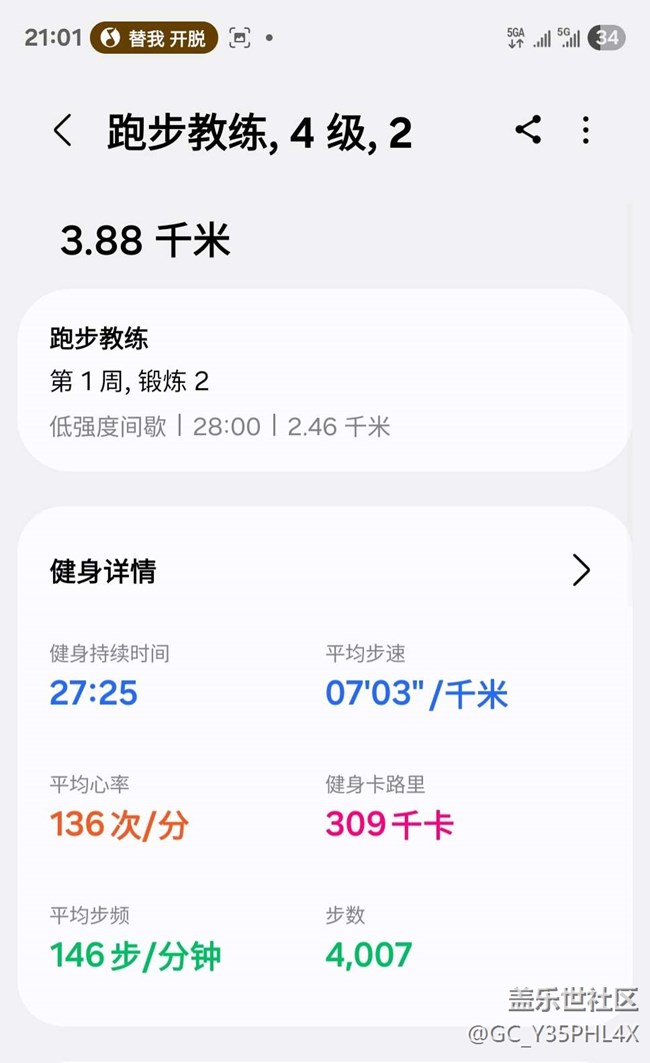
Task: Open the three-dot overflow menu
Action: tap(586, 130)
